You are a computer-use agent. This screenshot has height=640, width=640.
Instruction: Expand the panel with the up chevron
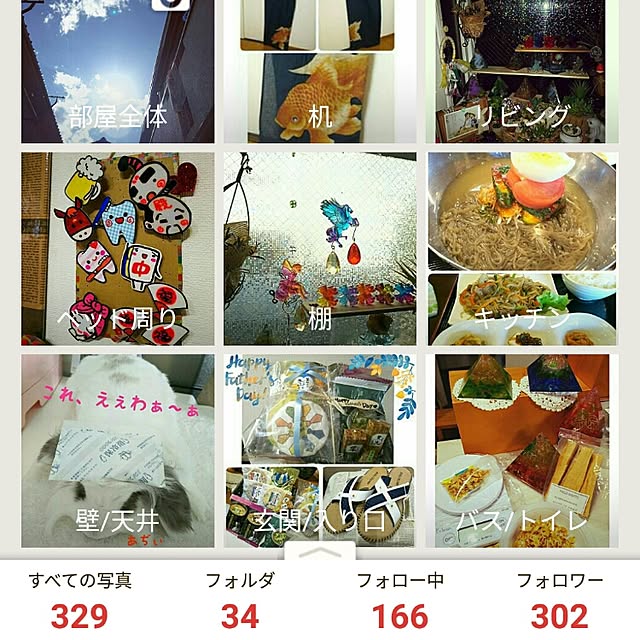pos(319,552)
